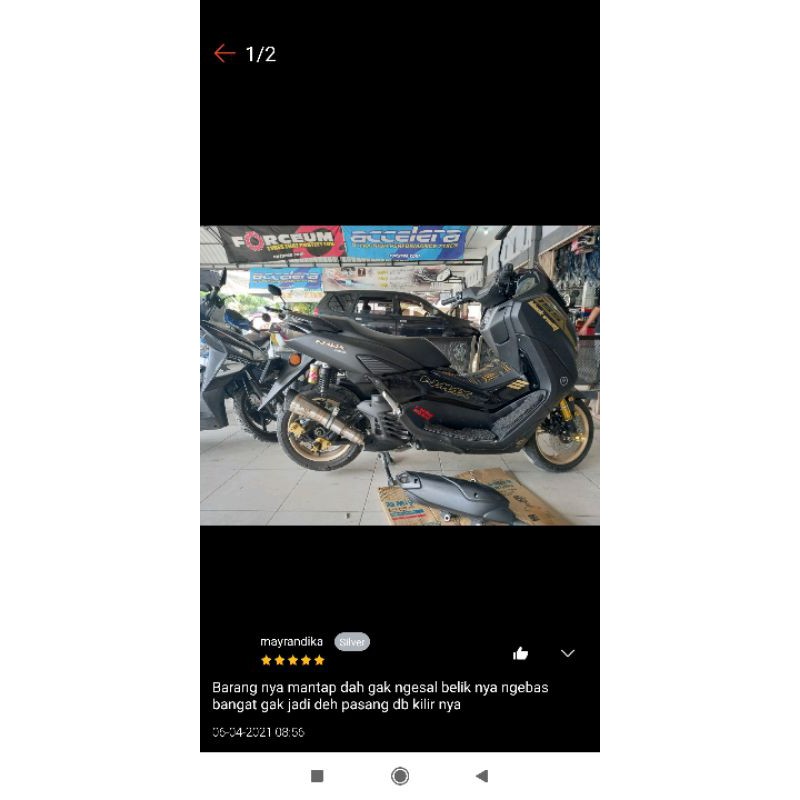Tap the system back triangle
Viewport: 800px width, 800px height.
point(482,776)
